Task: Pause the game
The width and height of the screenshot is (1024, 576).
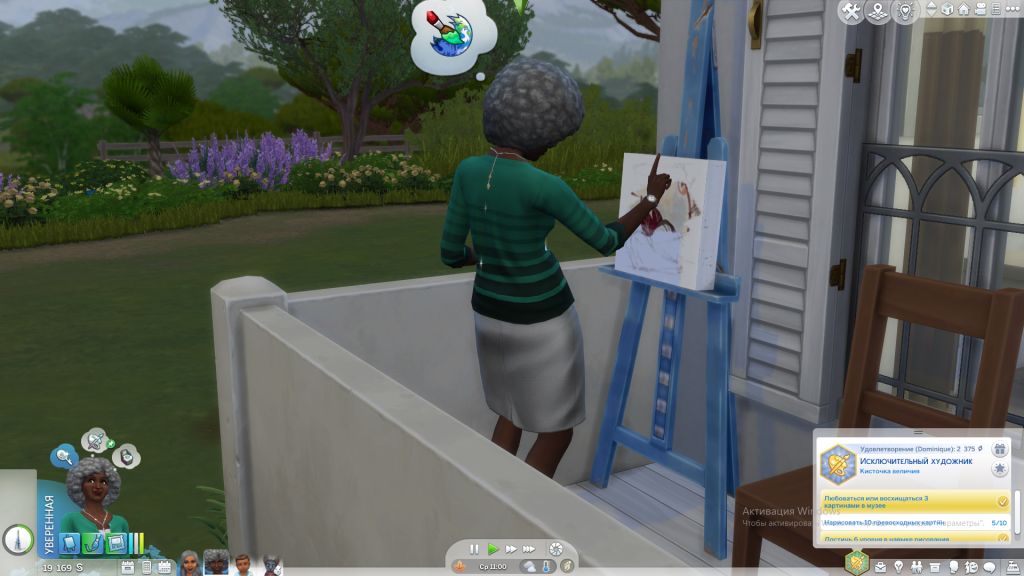Action: pos(475,549)
